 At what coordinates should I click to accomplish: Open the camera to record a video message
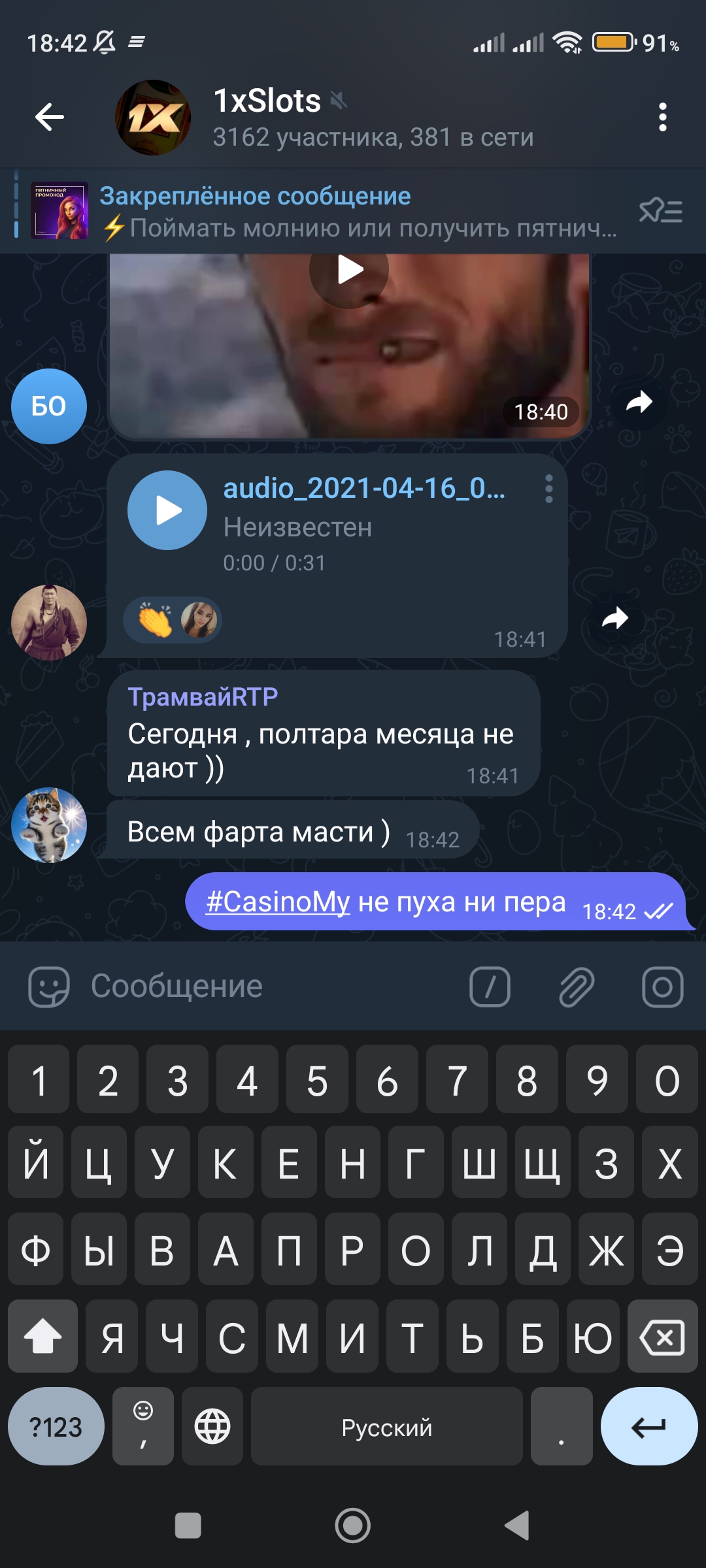pyautogui.click(x=662, y=987)
